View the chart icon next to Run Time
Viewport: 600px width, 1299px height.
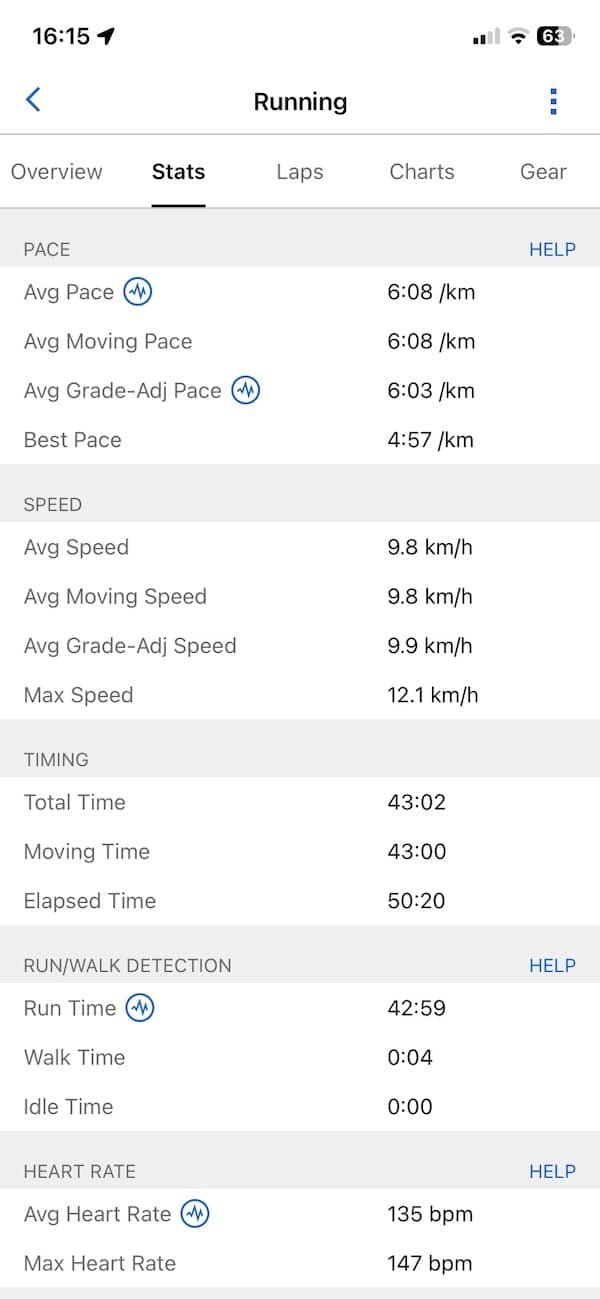pos(140,1008)
